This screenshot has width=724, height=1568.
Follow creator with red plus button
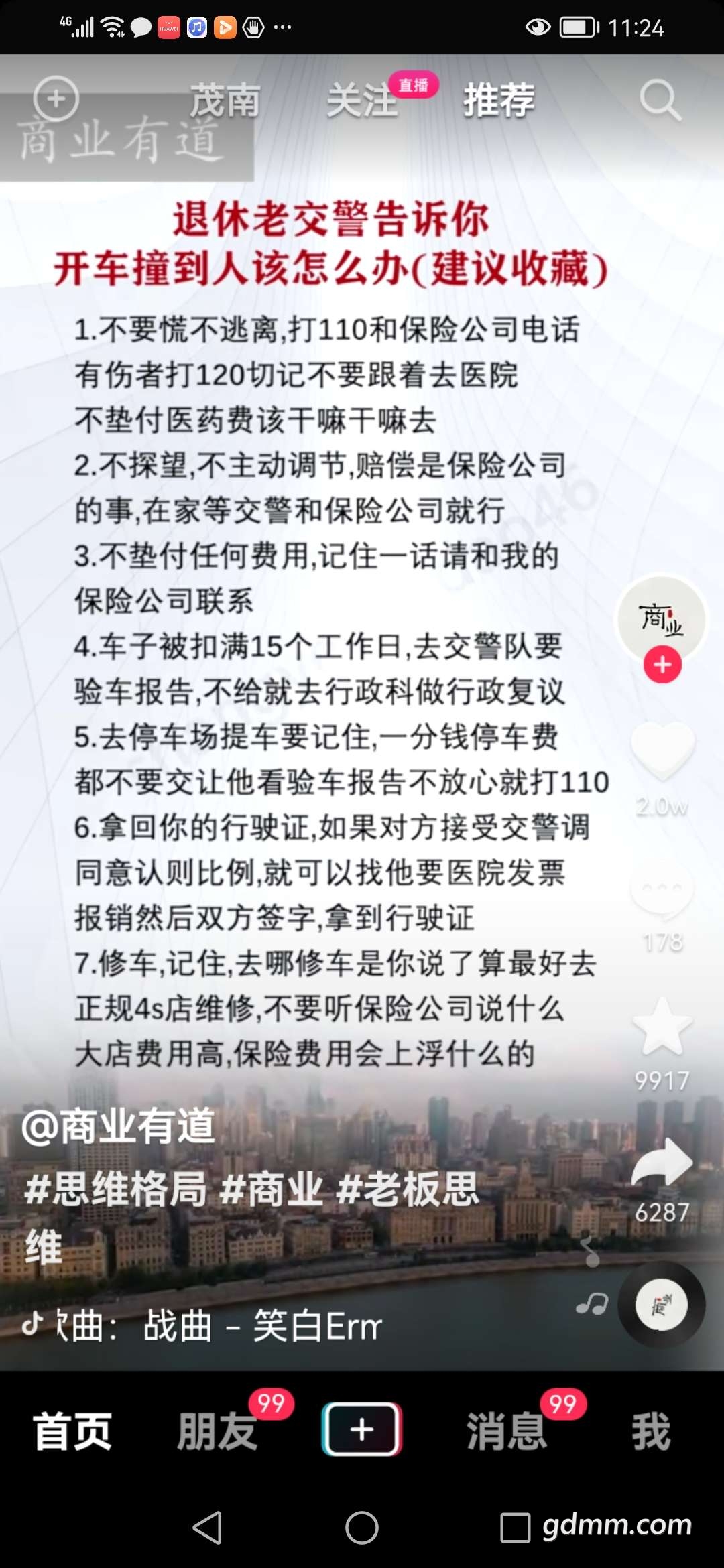(x=662, y=665)
